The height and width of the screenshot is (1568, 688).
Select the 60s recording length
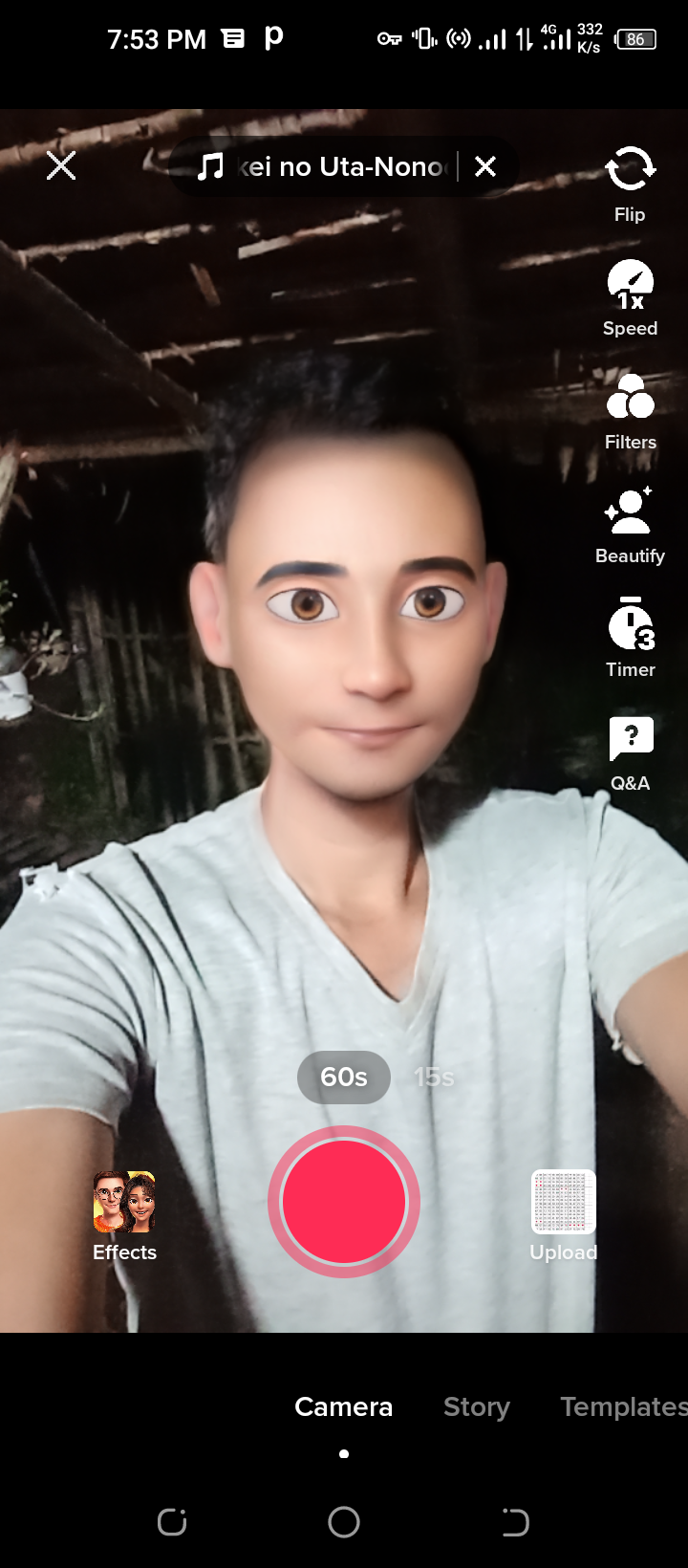(x=343, y=1077)
